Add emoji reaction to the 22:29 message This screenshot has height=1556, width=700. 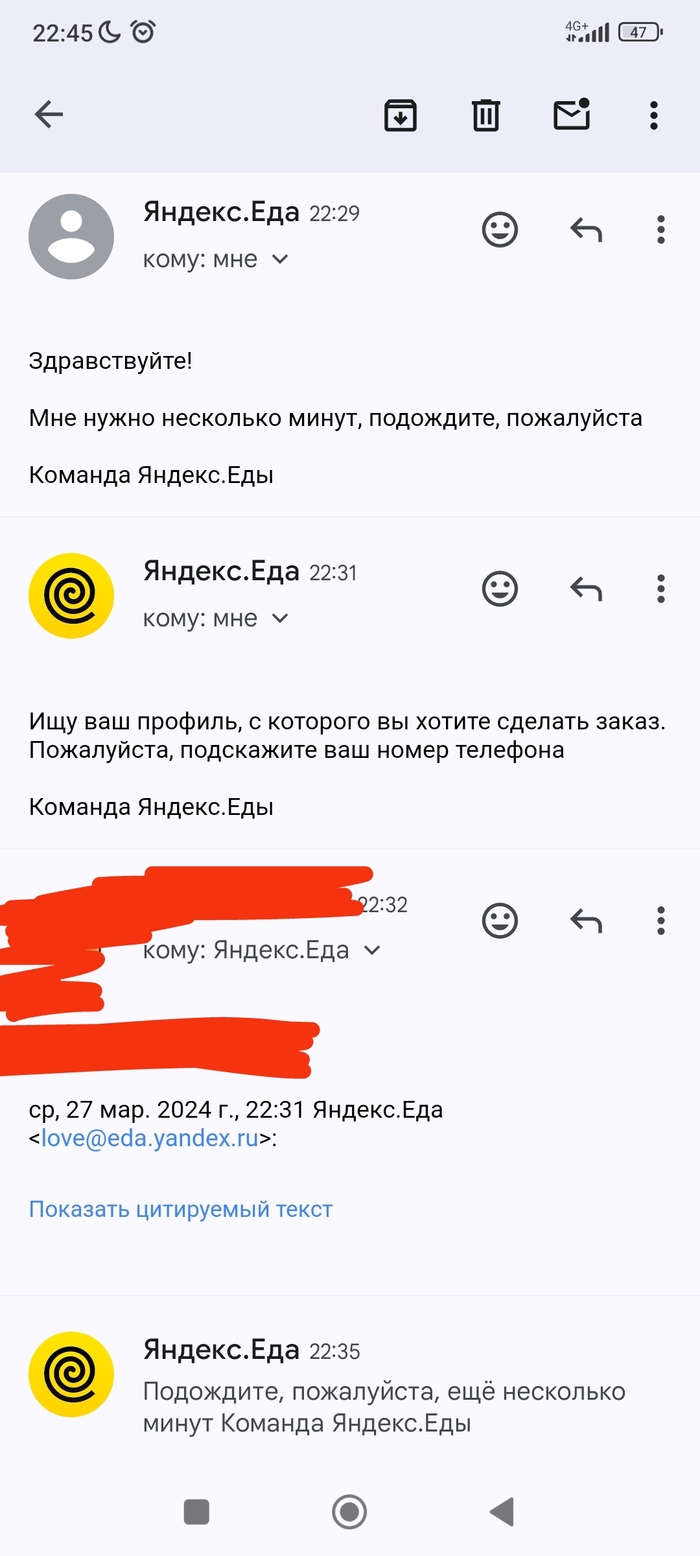500,230
